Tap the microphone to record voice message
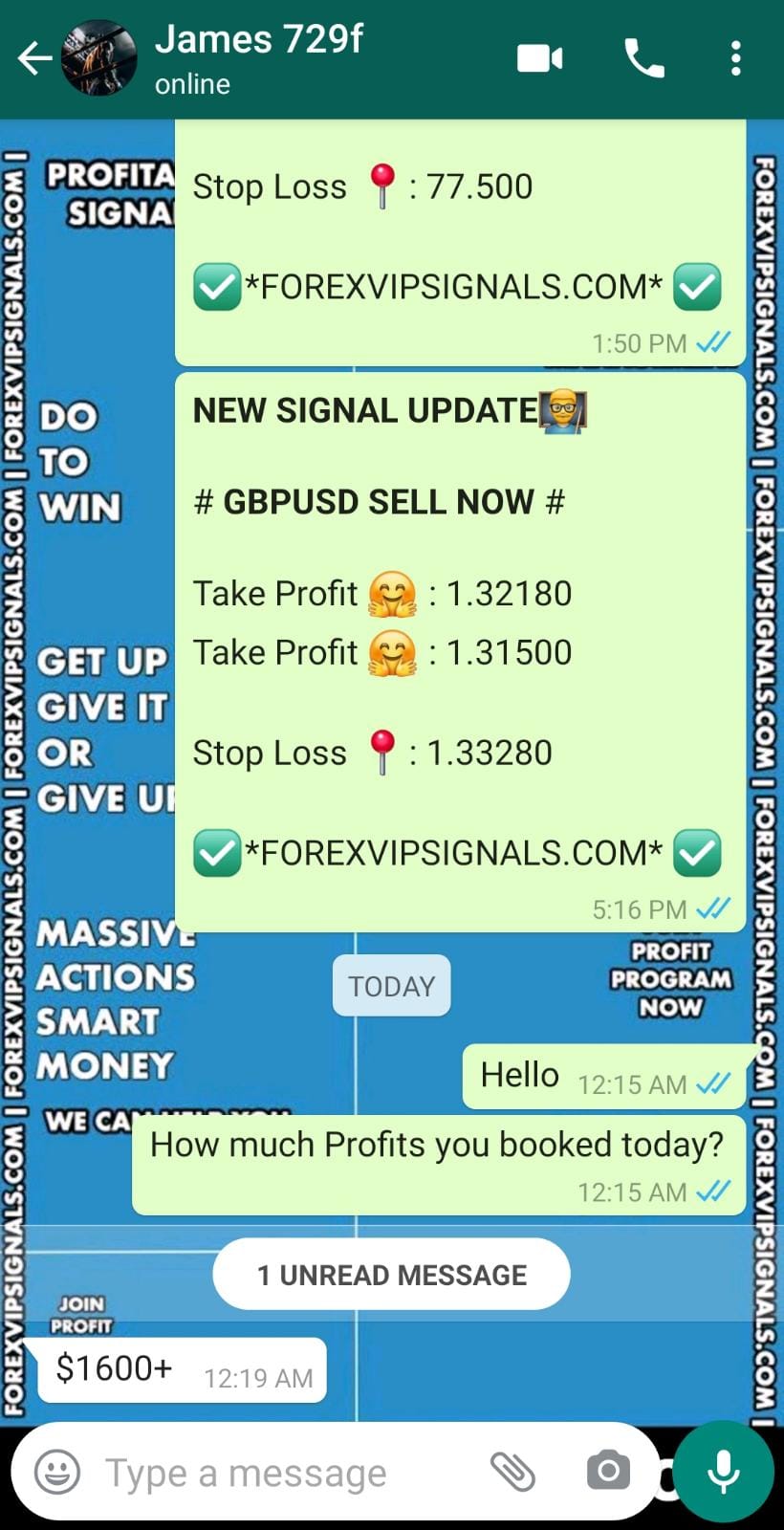Image resolution: width=784 pixels, height=1530 pixels. click(x=724, y=1472)
